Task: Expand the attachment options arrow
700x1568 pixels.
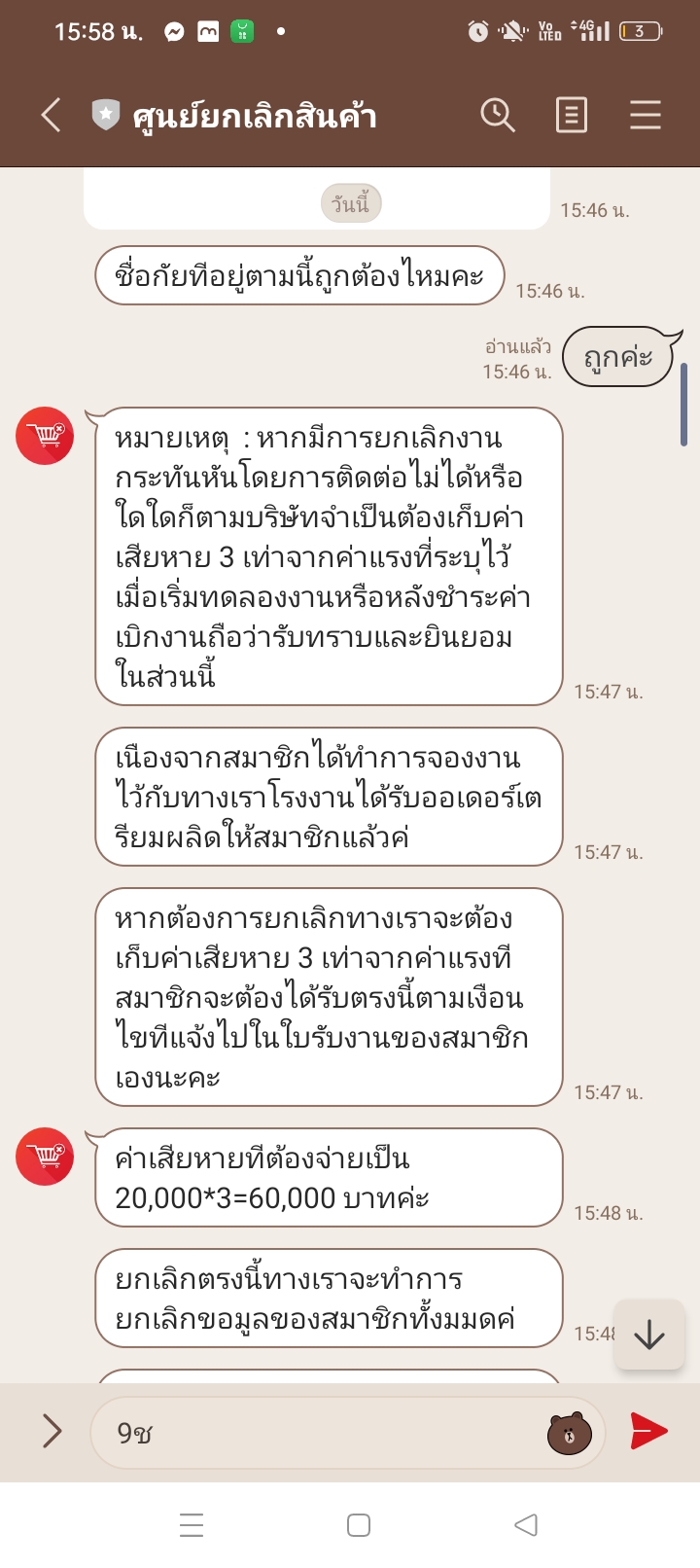Action: [52, 1432]
